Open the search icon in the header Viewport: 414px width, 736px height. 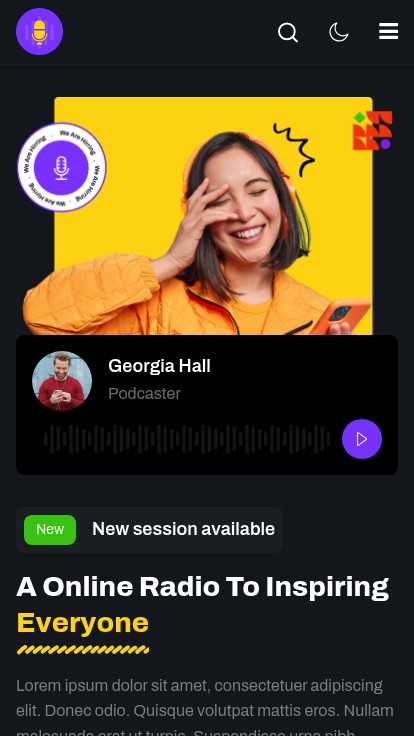(288, 32)
